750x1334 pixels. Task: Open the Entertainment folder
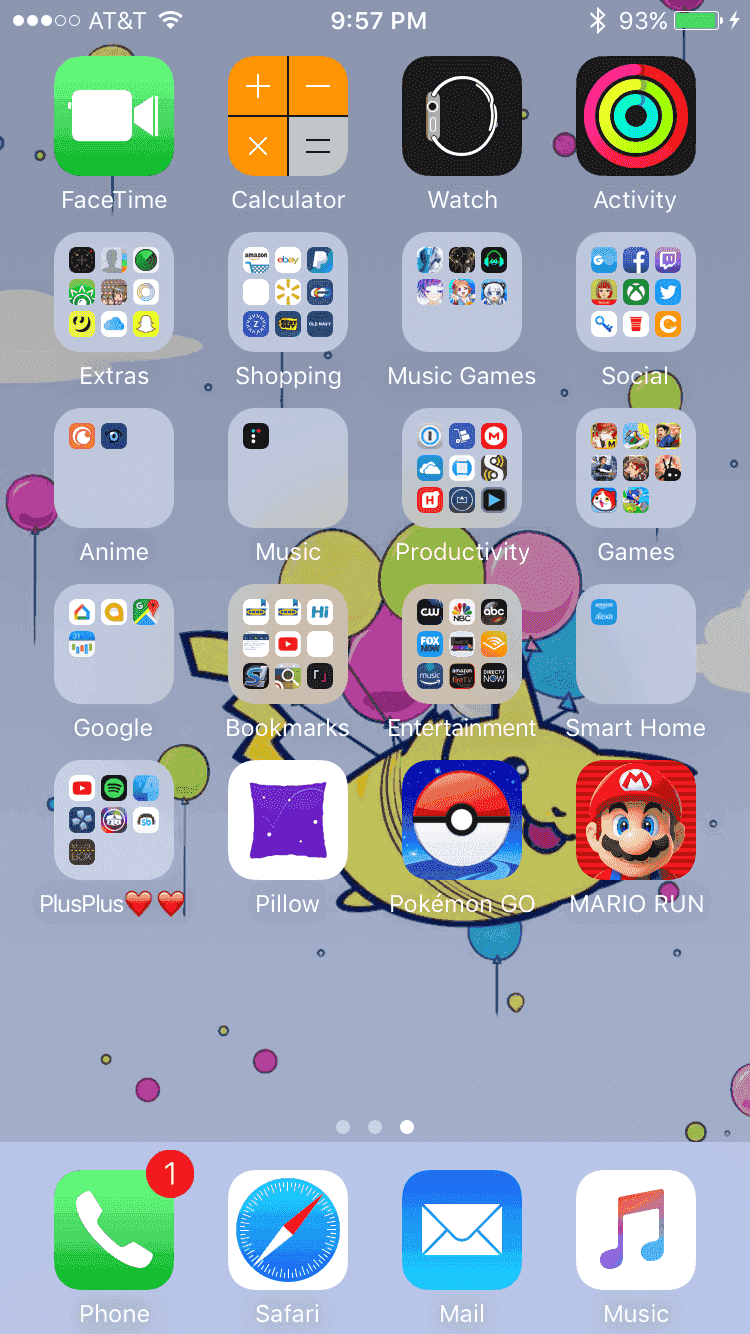coord(462,644)
